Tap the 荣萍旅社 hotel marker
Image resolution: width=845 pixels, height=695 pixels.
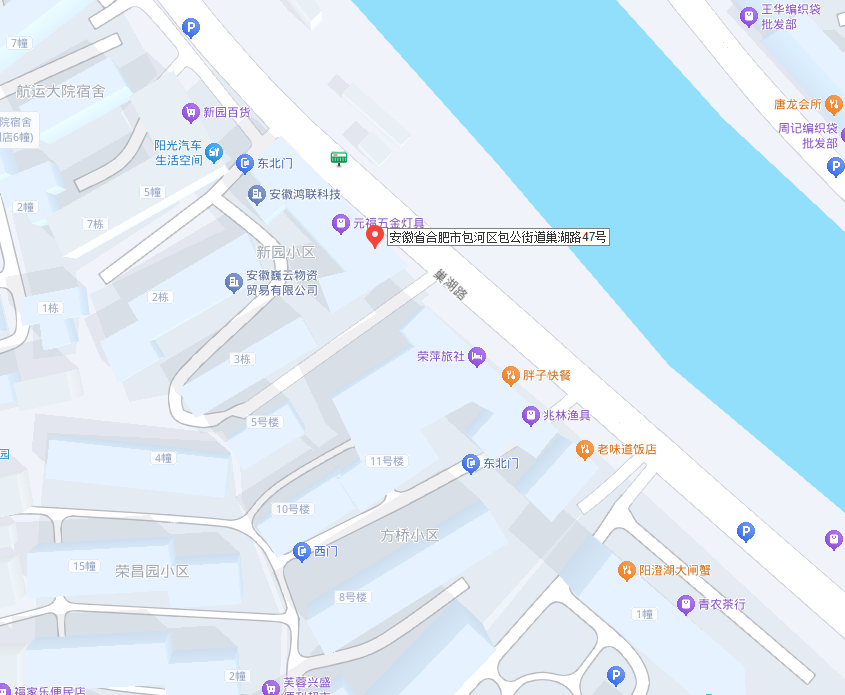click(x=477, y=355)
